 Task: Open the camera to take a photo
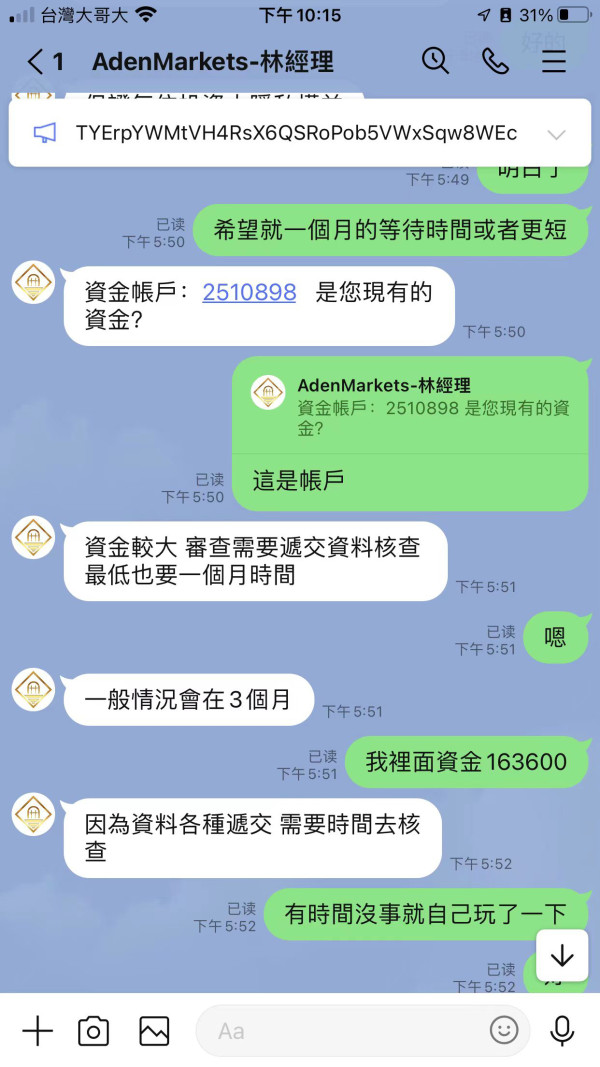pyautogui.click(x=93, y=1031)
